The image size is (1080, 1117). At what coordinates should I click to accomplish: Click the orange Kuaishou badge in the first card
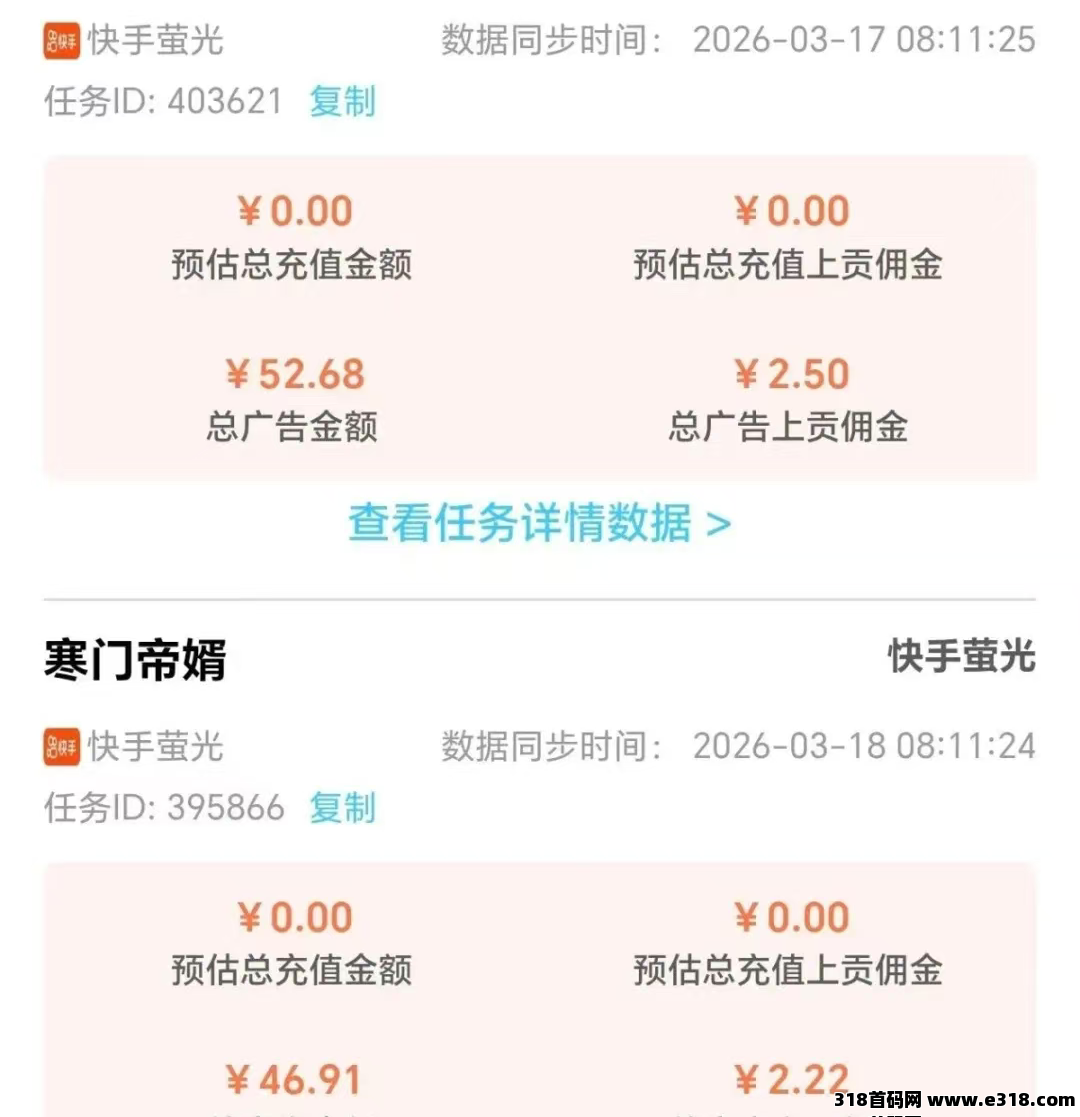(x=61, y=40)
